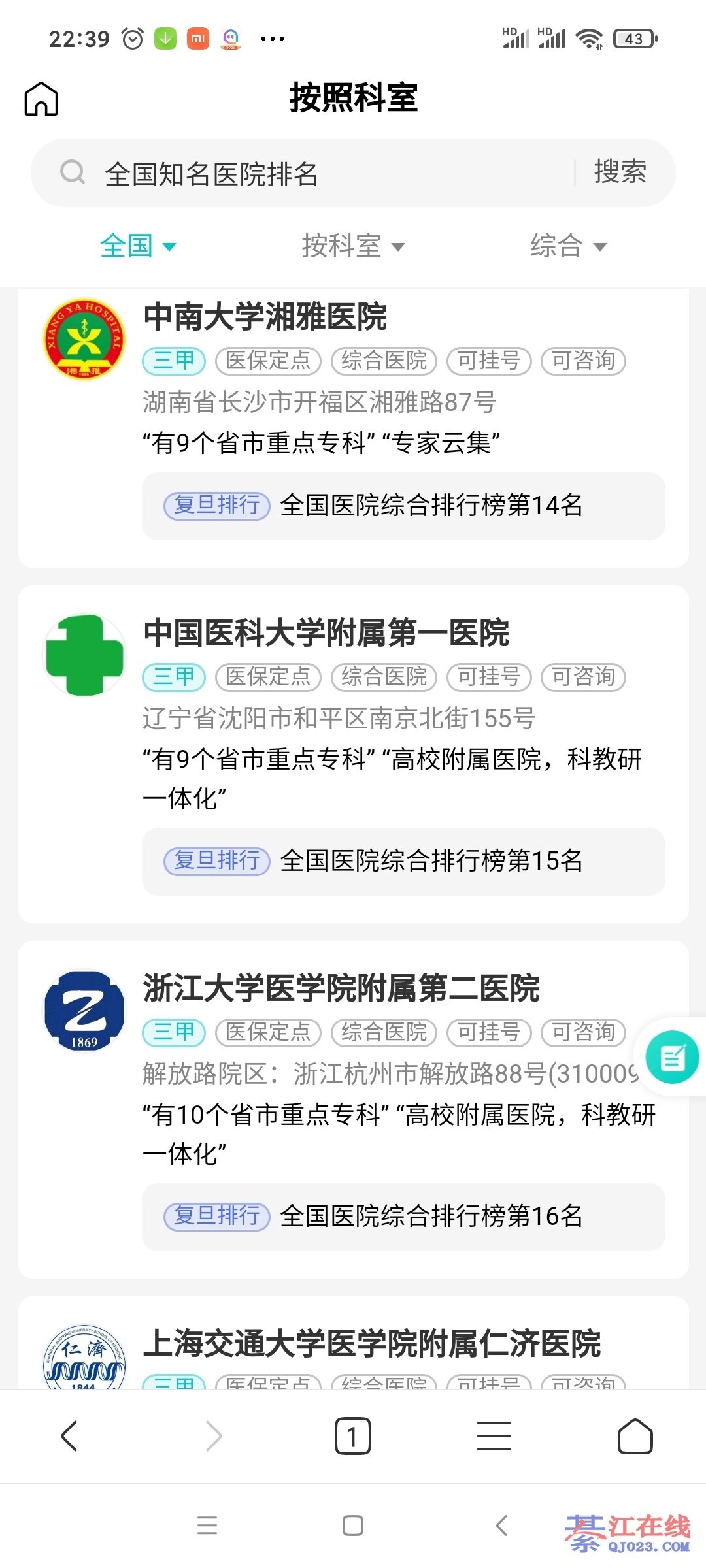Expand the 综合 sorting dropdown
This screenshot has width=706, height=1568.
pyautogui.click(x=568, y=246)
